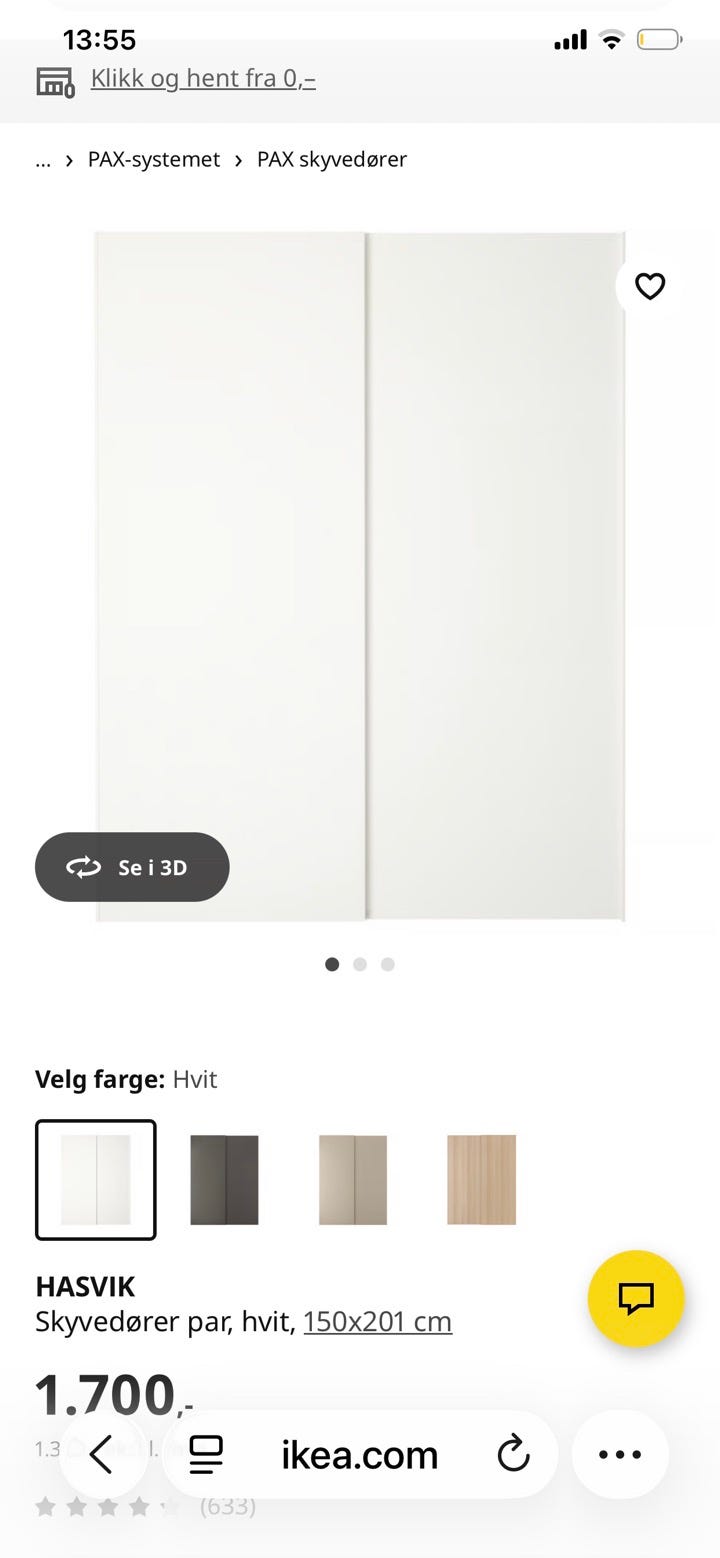This screenshot has height=1558, width=720.
Task: Open the Klikk og hent fra 0,– link
Action: coord(203,78)
